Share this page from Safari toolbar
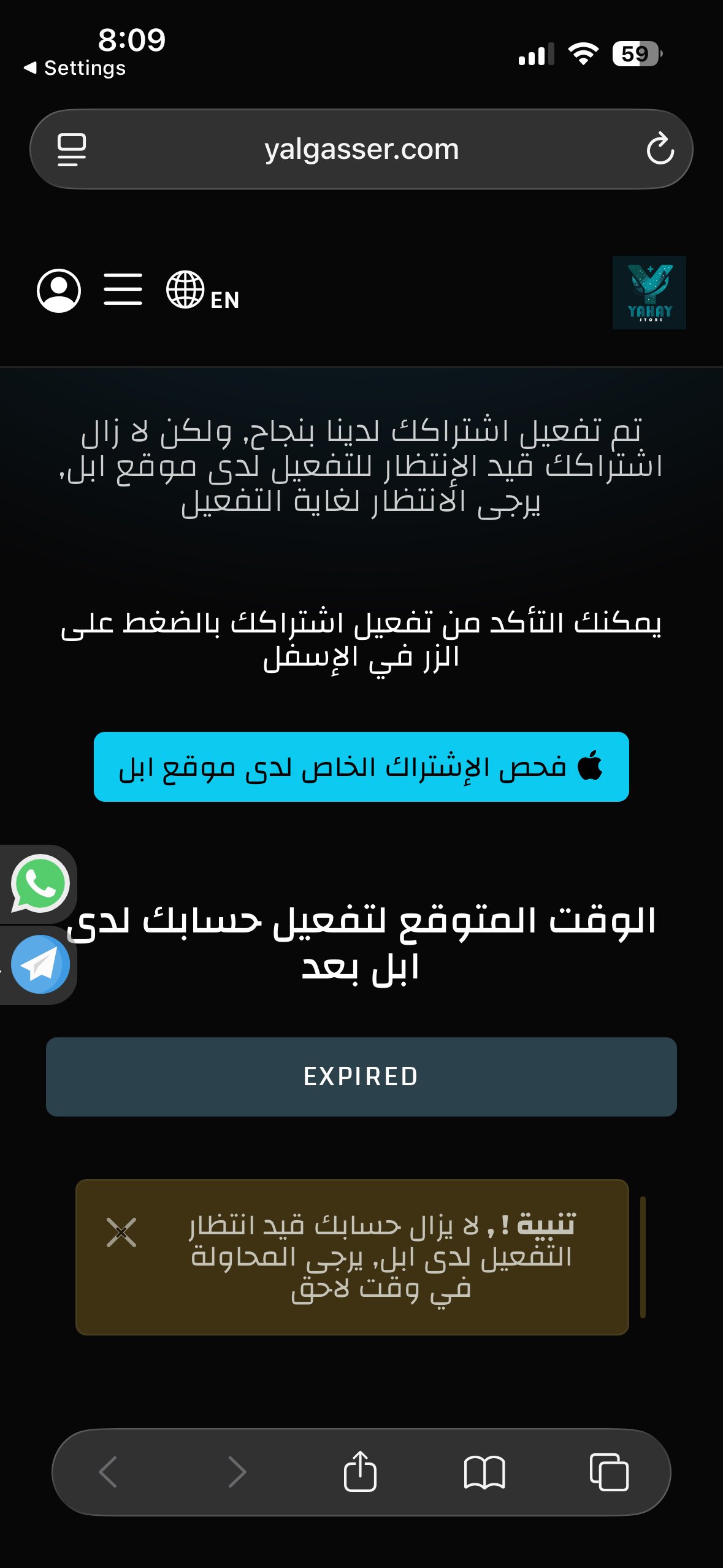This screenshot has width=723, height=1568. [360, 1472]
